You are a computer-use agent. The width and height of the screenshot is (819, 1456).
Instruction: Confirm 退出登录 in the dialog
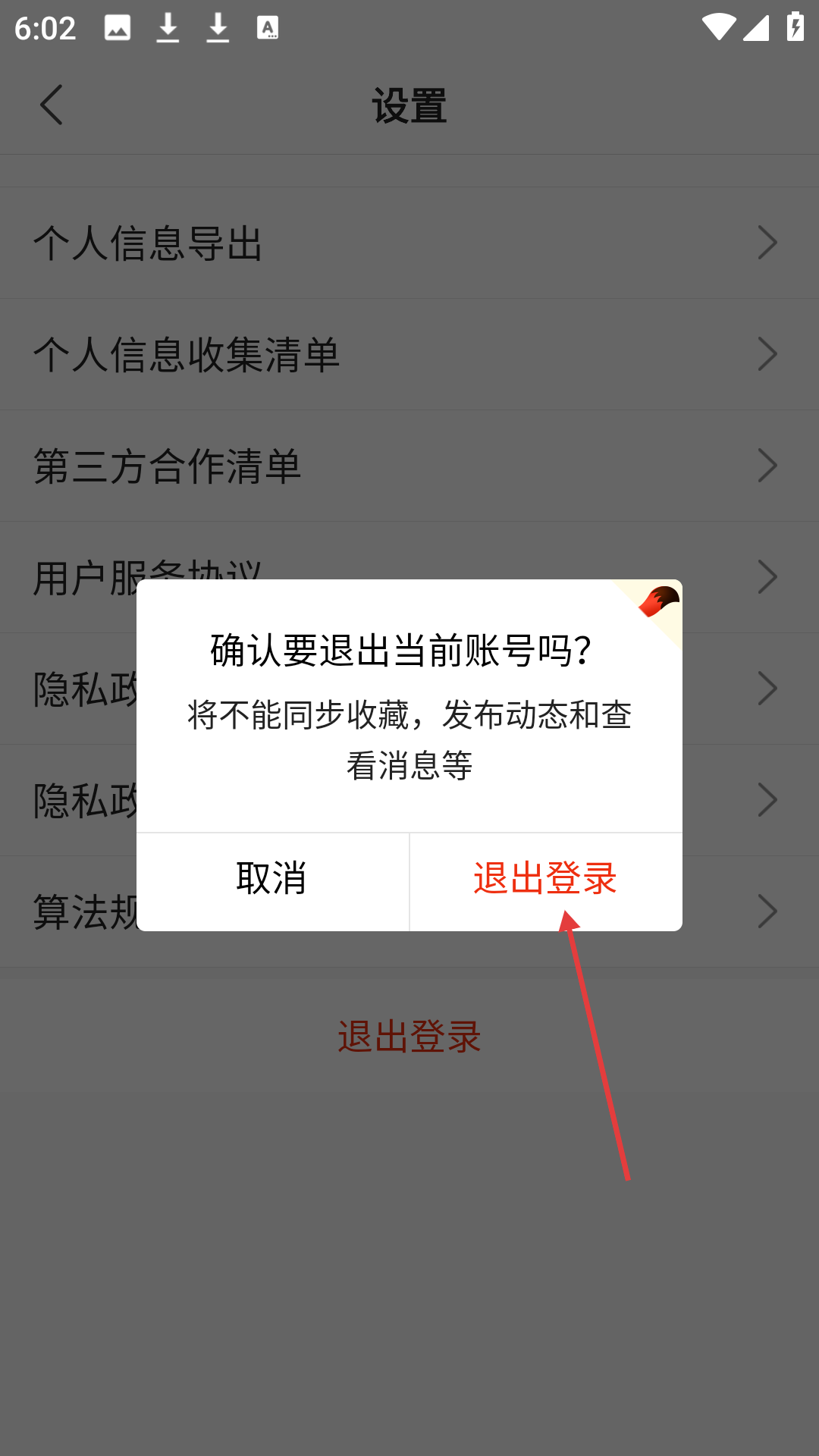pos(545,880)
